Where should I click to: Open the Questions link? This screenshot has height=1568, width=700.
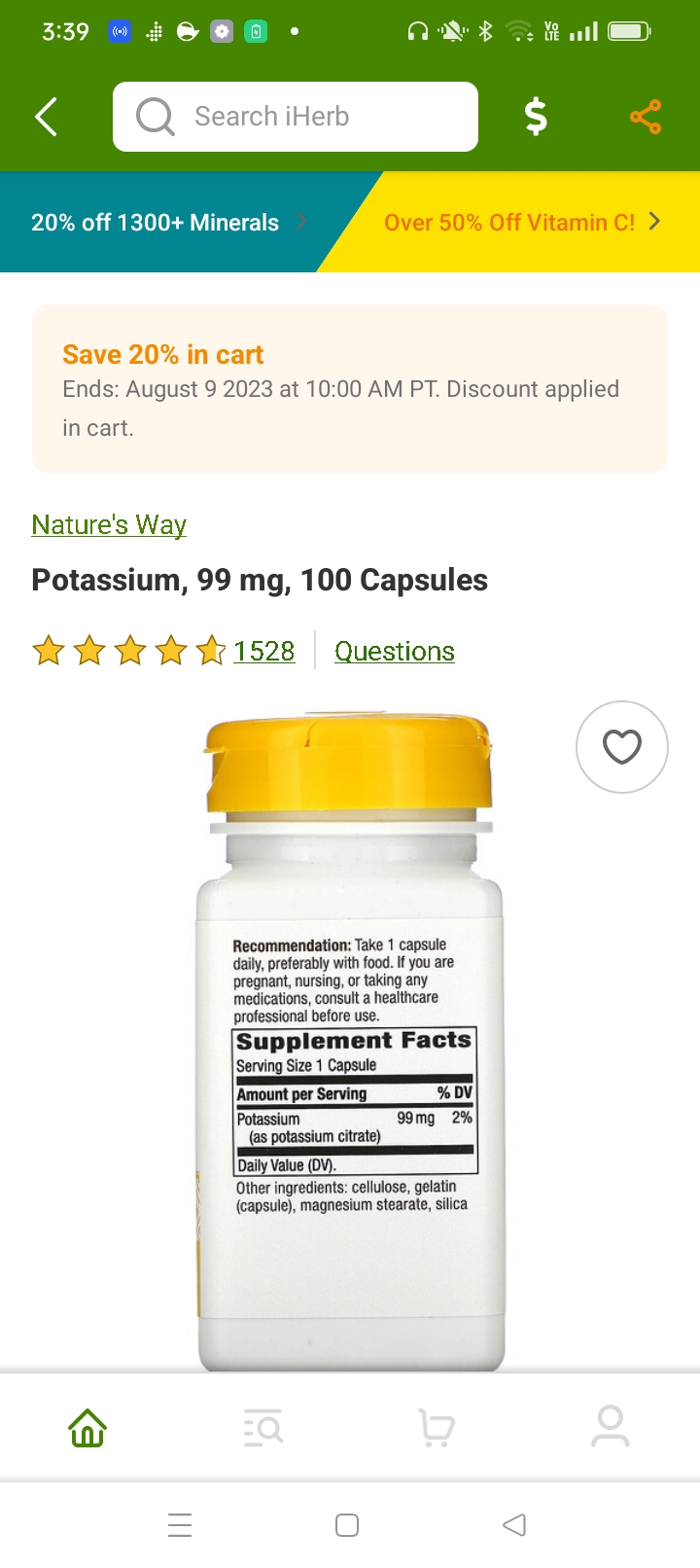(x=395, y=651)
